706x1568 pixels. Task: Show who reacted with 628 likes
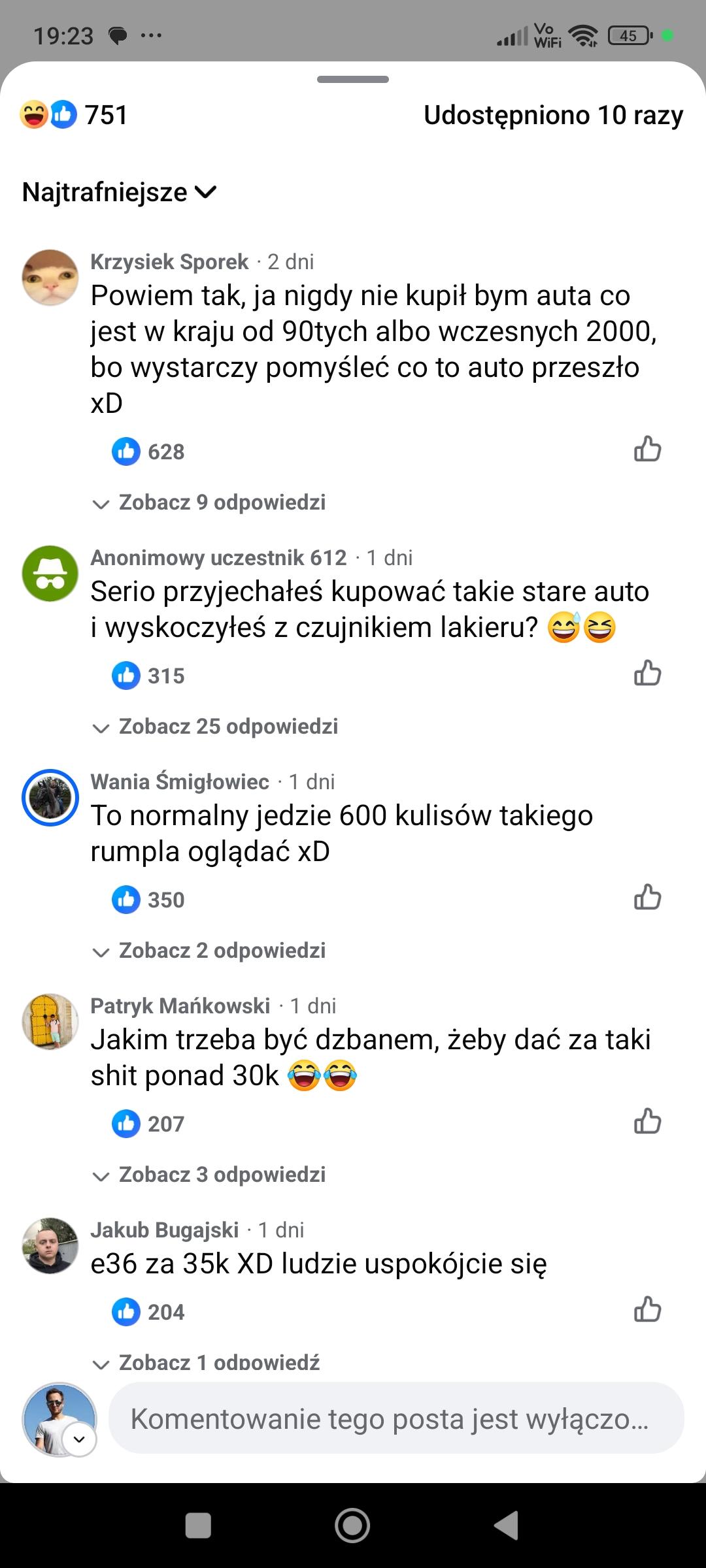point(148,451)
